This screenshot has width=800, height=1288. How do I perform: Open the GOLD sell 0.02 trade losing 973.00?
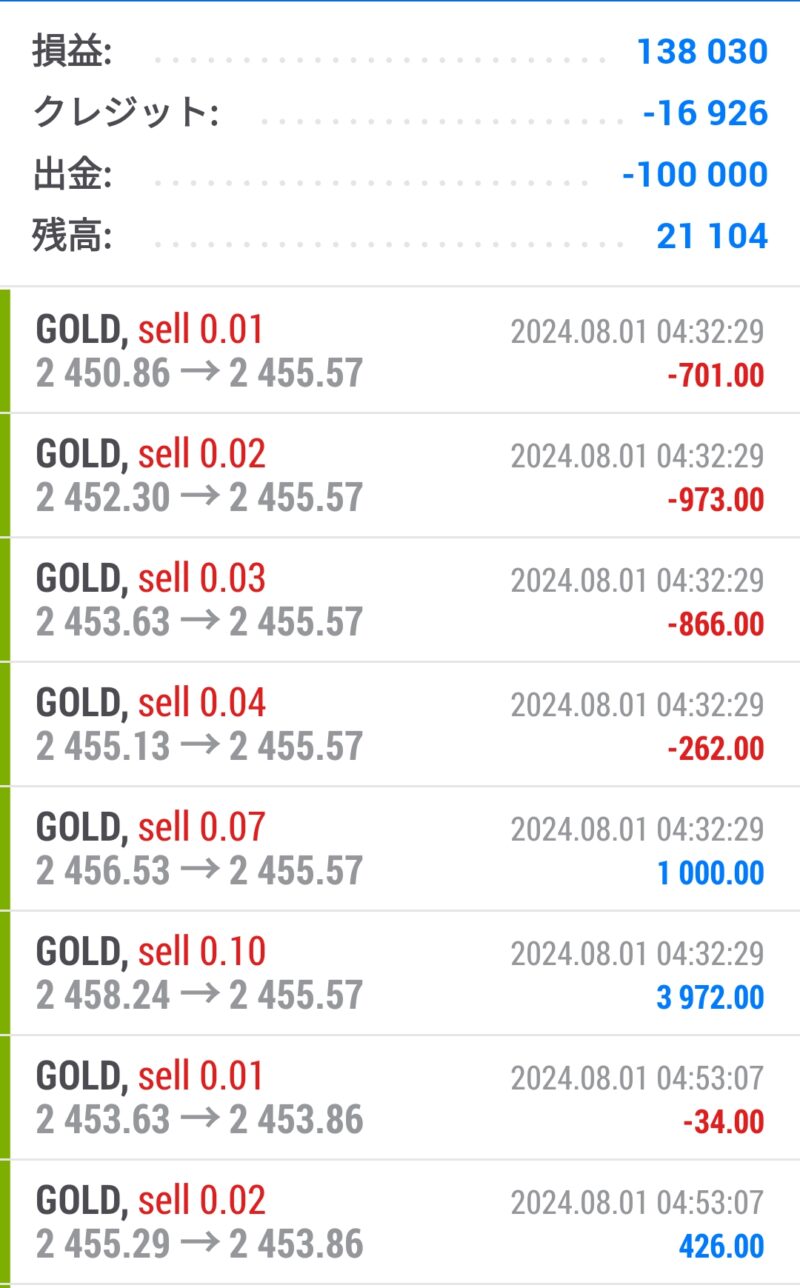coord(400,476)
